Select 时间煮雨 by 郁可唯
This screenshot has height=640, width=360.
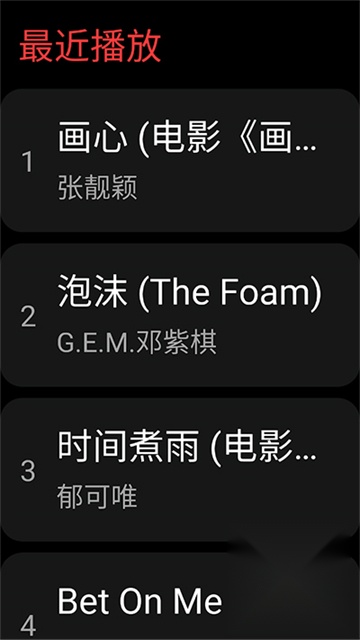pyautogui.click(x=180, y=470)
